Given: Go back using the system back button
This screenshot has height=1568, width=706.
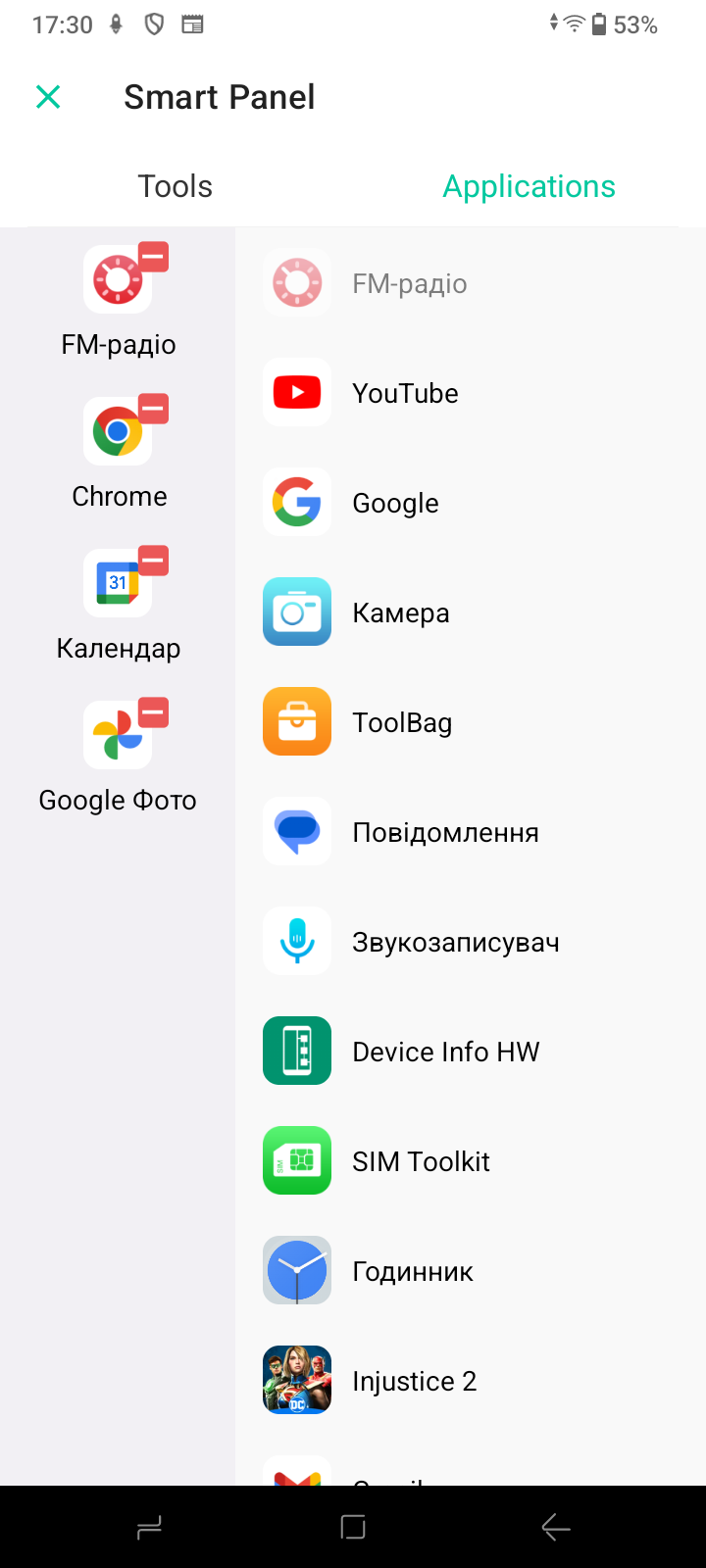Looking at the screenshot, I should 555,1527.
